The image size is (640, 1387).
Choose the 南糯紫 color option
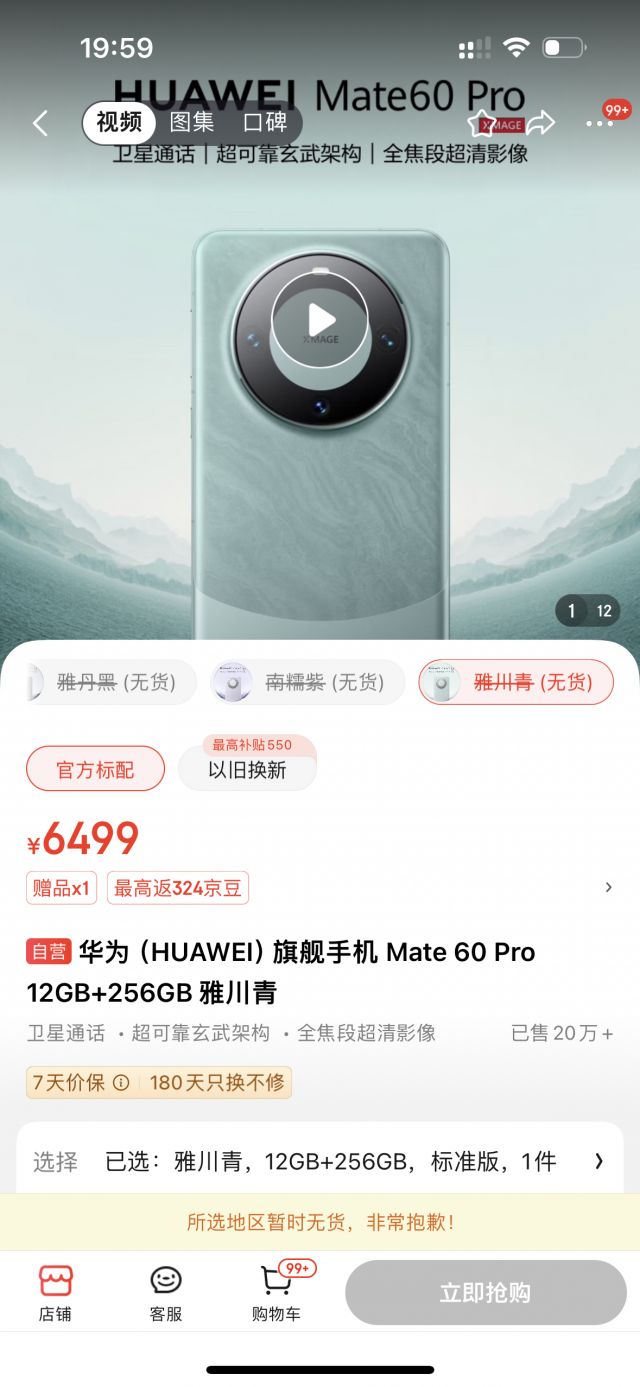[x=308, y=683]
